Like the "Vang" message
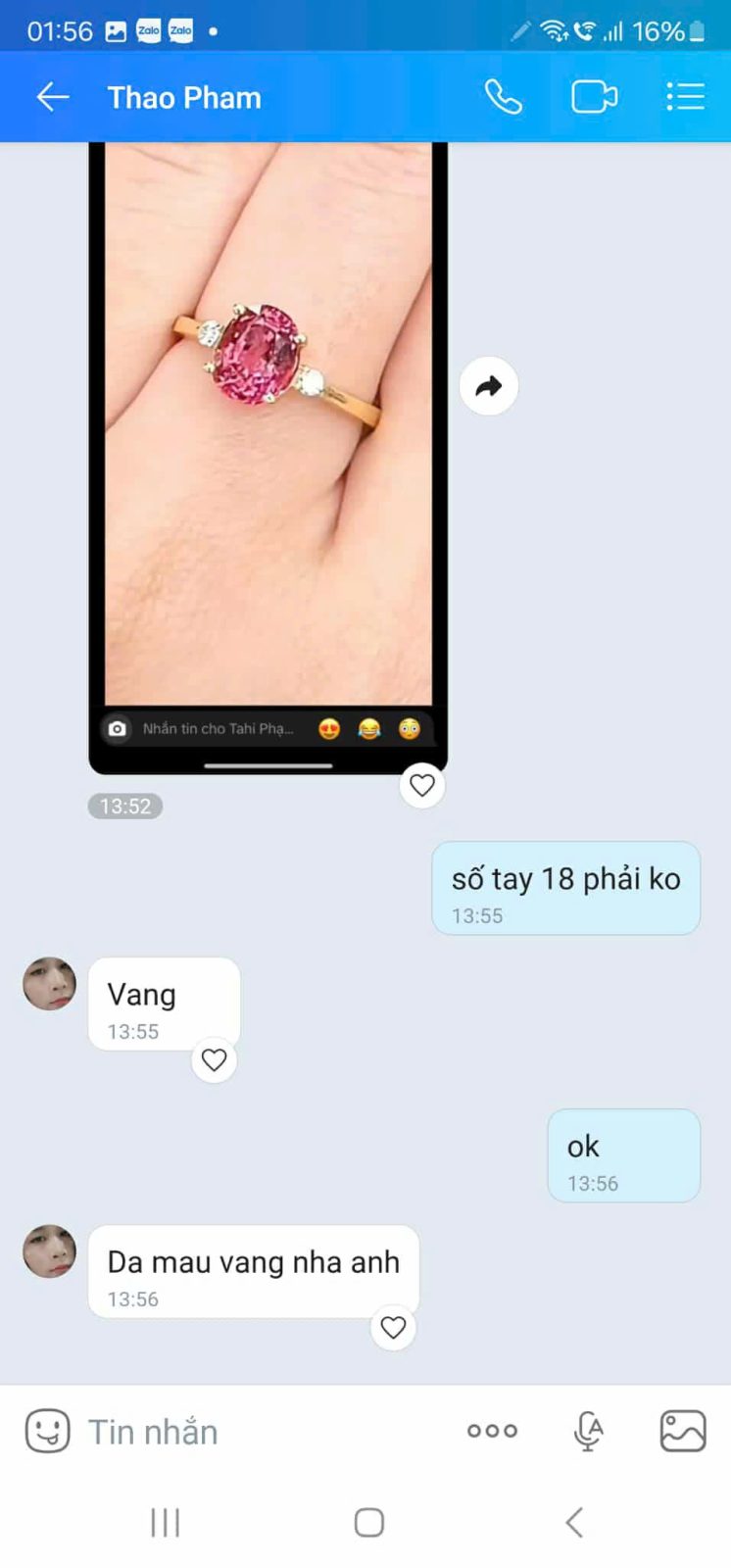Screen dimensions: 731x1568 click(214, 1059)
